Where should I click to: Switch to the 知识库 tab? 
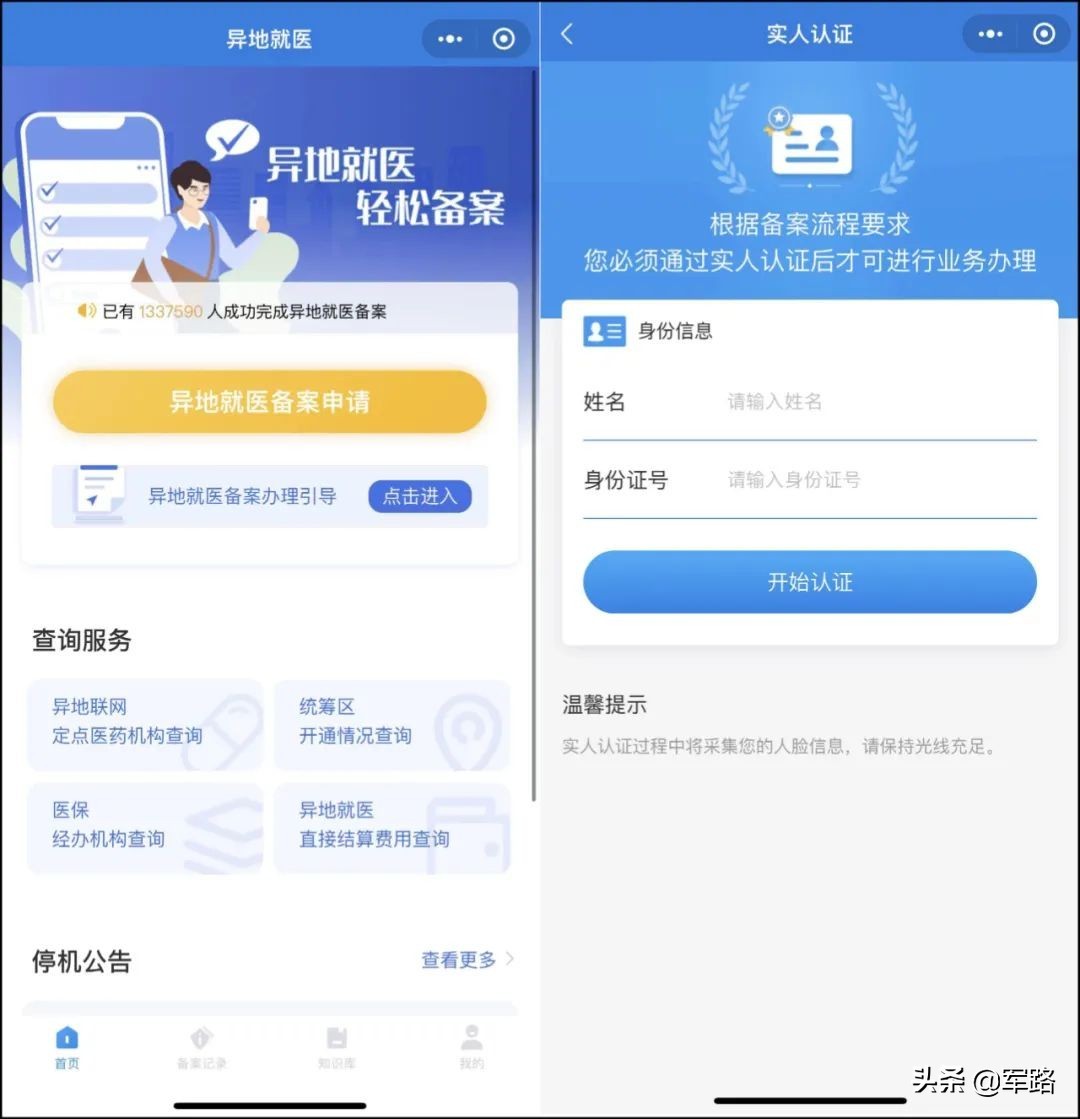337,1048
